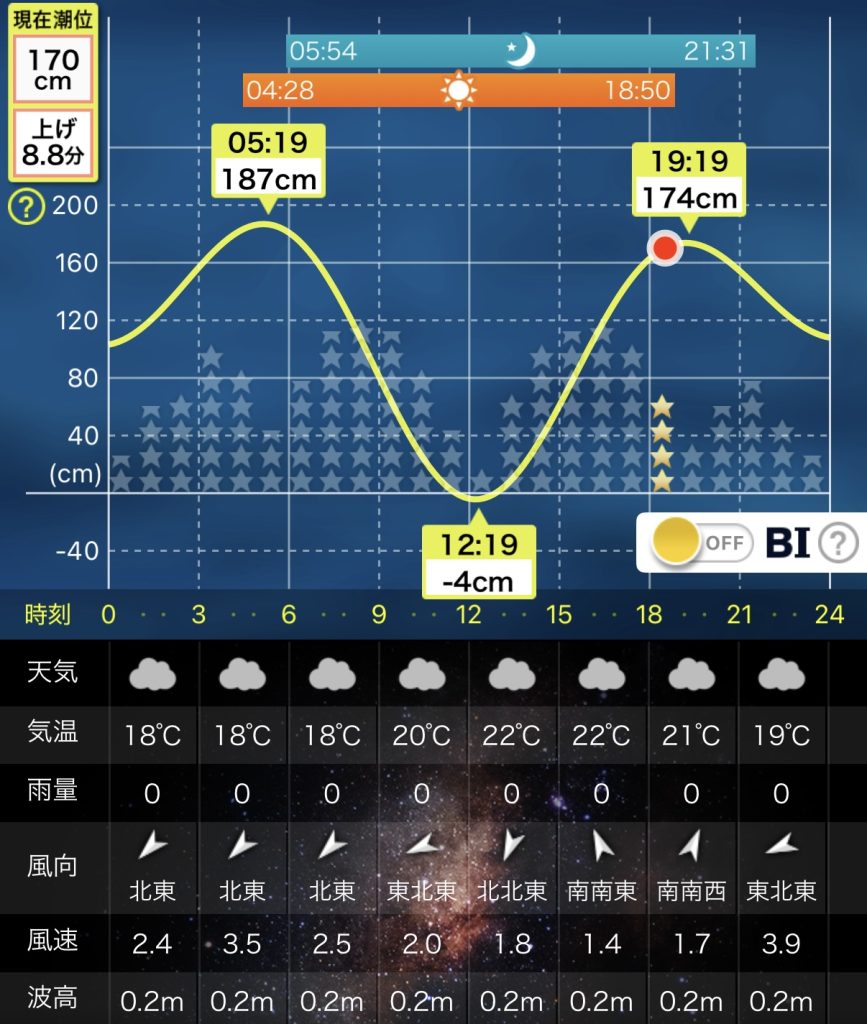
Task: Open the help icon below the tide level box
Action: coord(26,208)
